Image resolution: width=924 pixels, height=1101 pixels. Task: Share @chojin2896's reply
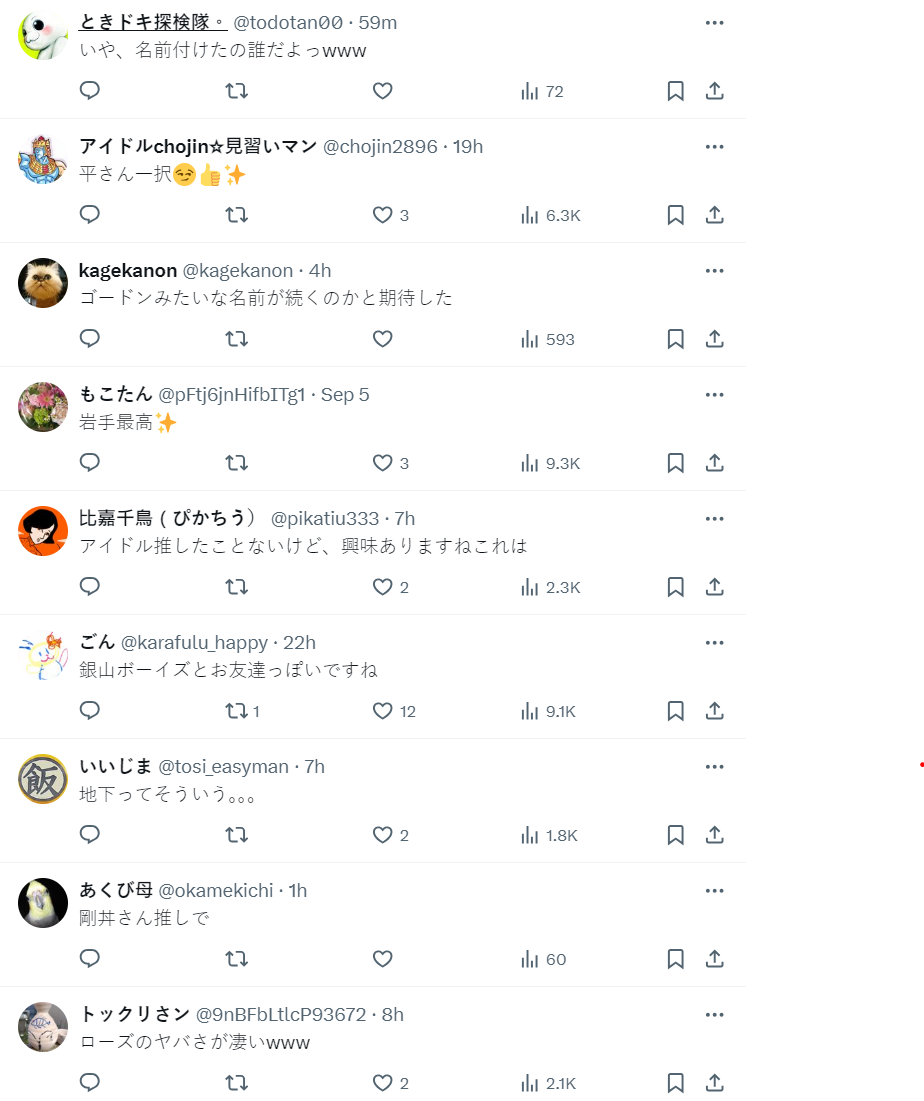[x=714, y=215]
